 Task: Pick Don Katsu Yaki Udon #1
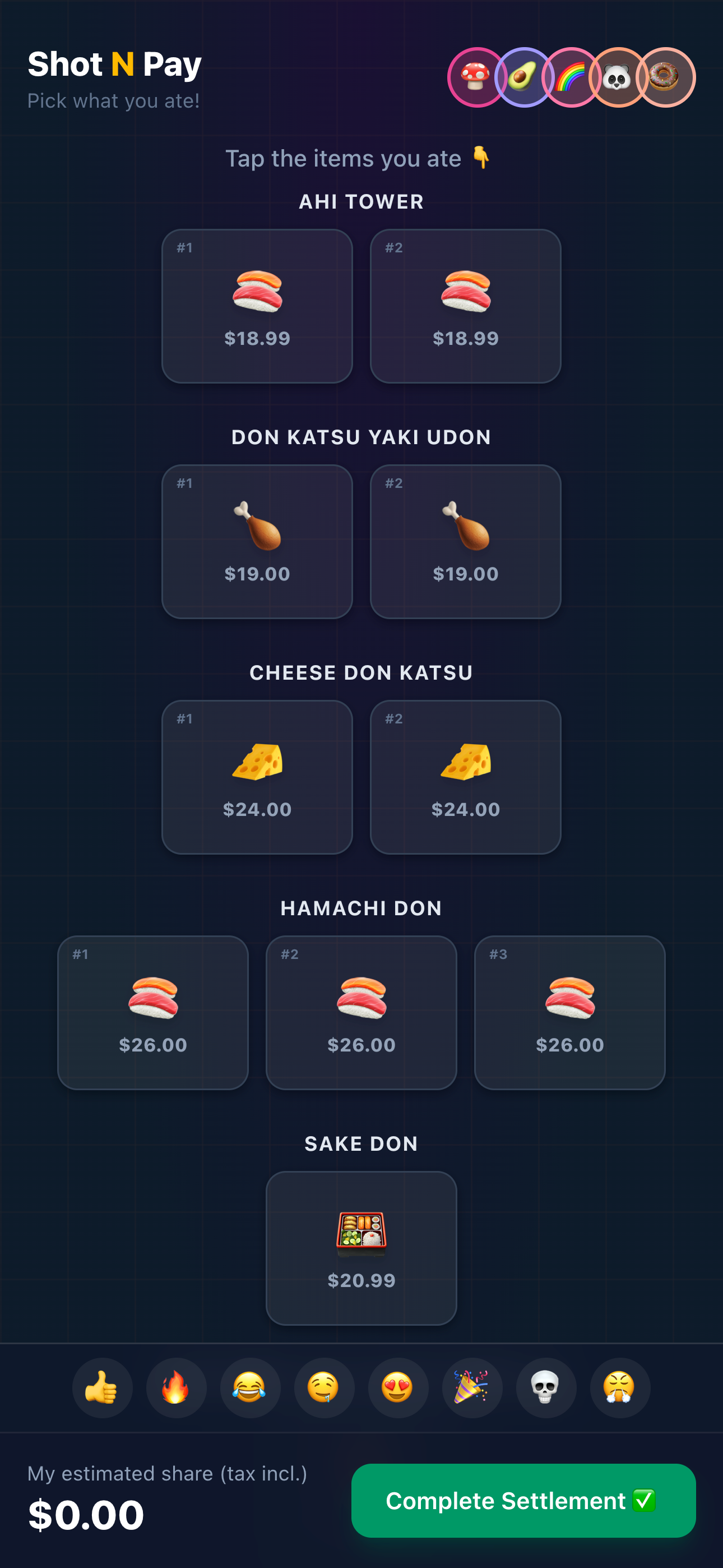pos(257,542)
